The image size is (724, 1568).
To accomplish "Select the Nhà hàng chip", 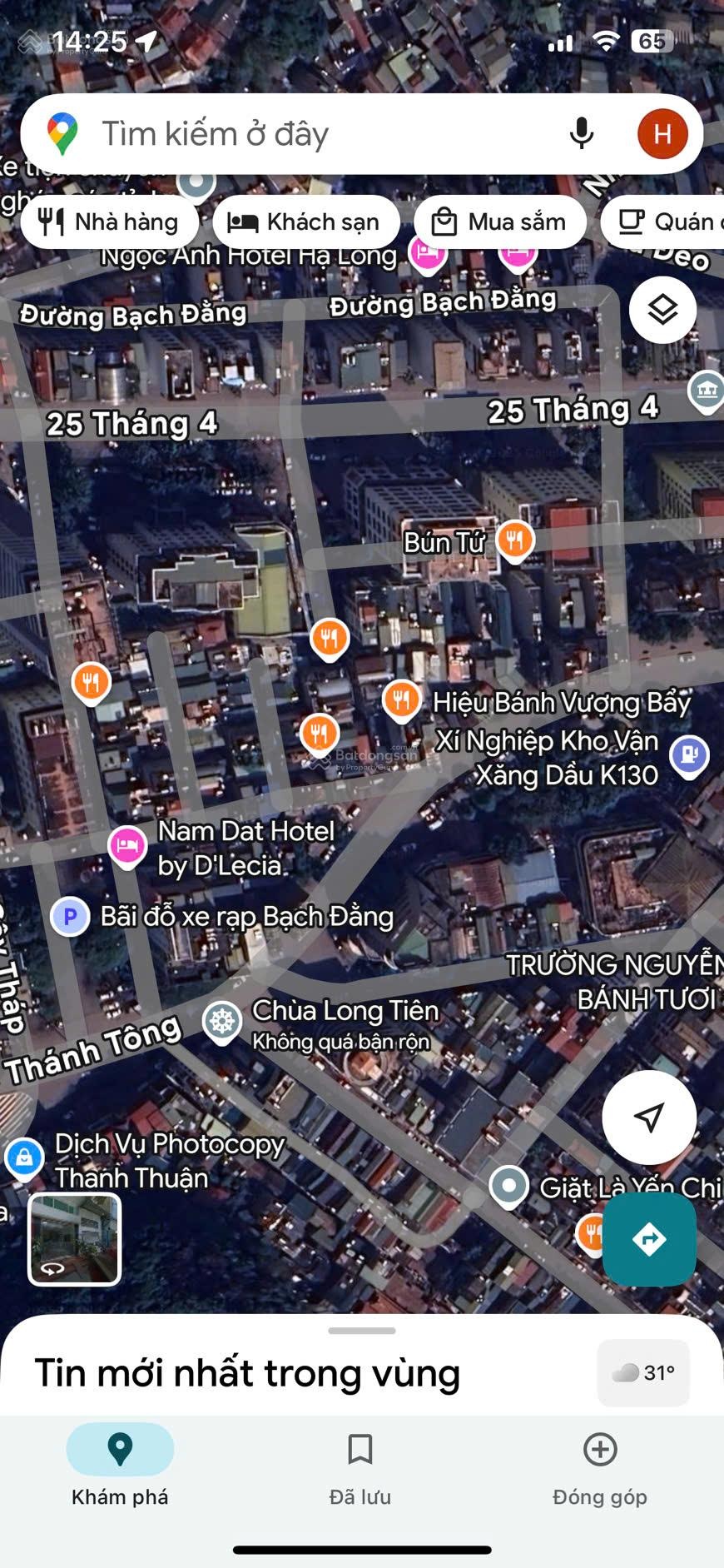I will (x=110, y=222).
